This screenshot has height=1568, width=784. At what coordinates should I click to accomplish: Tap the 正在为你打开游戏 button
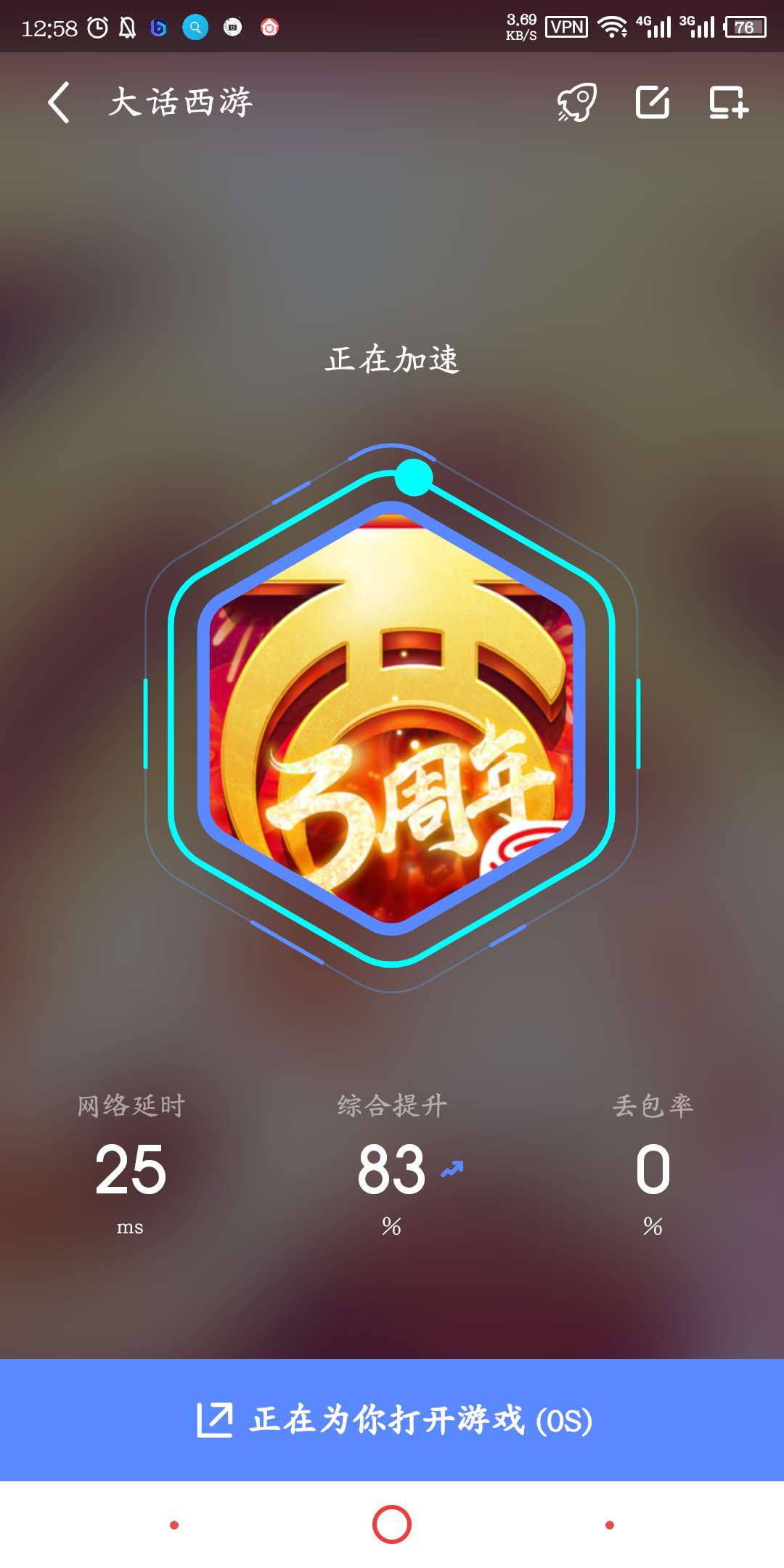(x=392, y=1420)
